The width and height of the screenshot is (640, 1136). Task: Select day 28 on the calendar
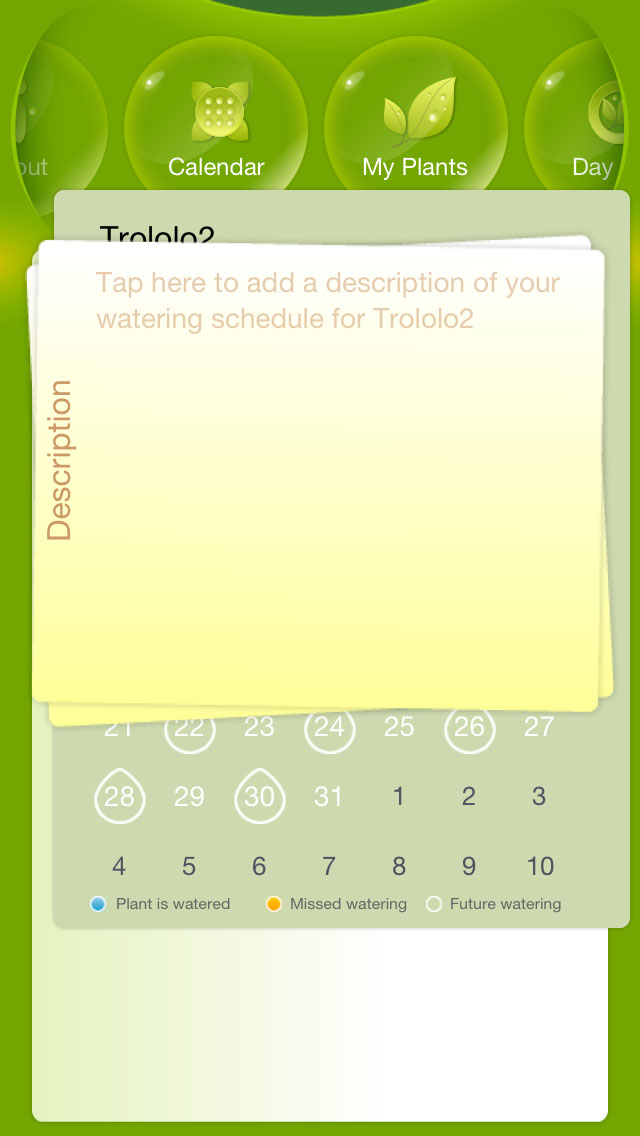coord(119,797)
